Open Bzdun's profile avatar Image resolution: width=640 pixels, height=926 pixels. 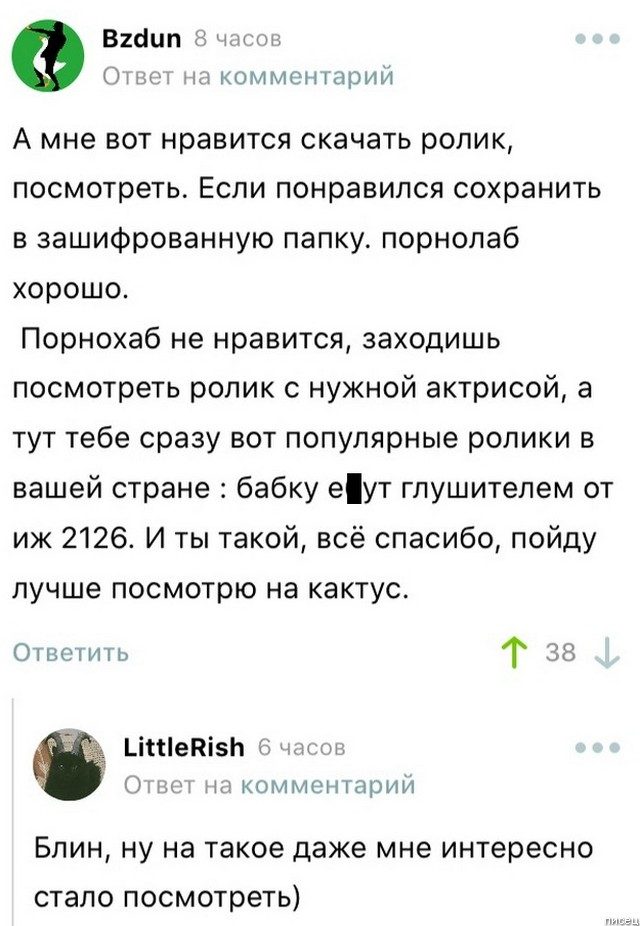pyautogui.click(x=47, y=56)
